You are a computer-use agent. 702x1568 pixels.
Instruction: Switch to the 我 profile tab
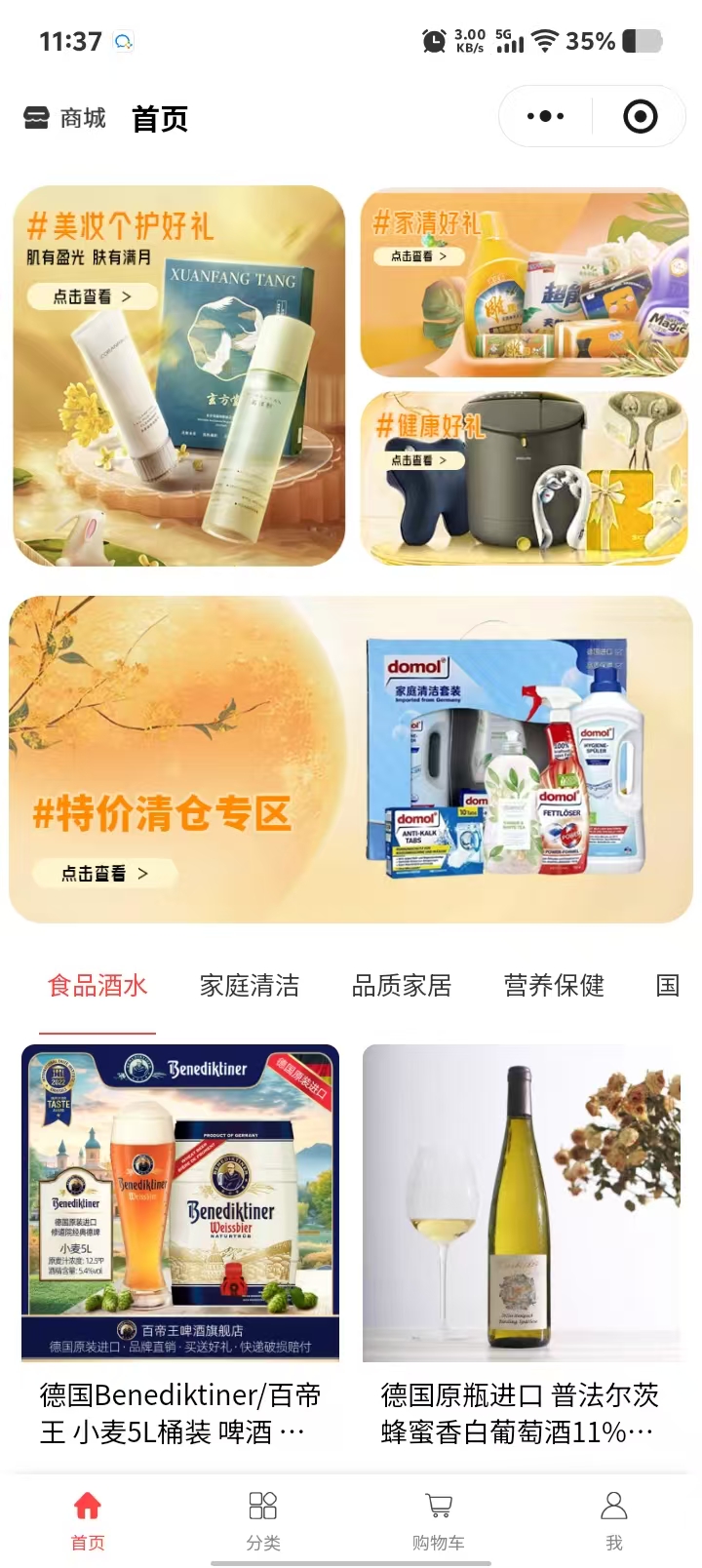pos(614,1519)
